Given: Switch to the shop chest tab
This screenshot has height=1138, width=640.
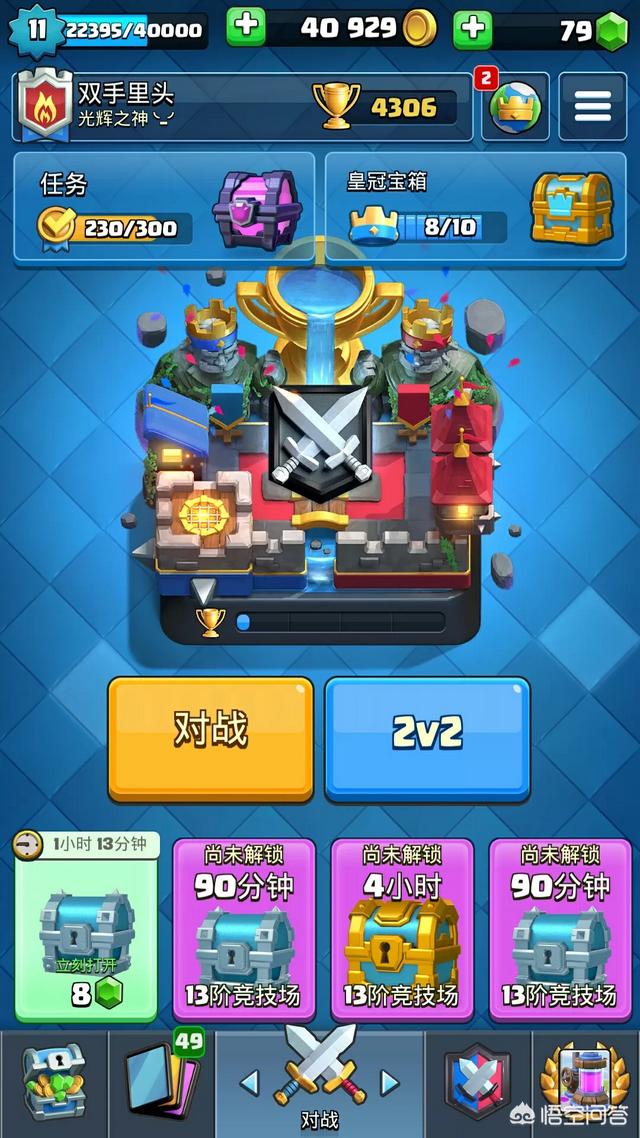Looking at the screenshot, I should pos(54,1082).
